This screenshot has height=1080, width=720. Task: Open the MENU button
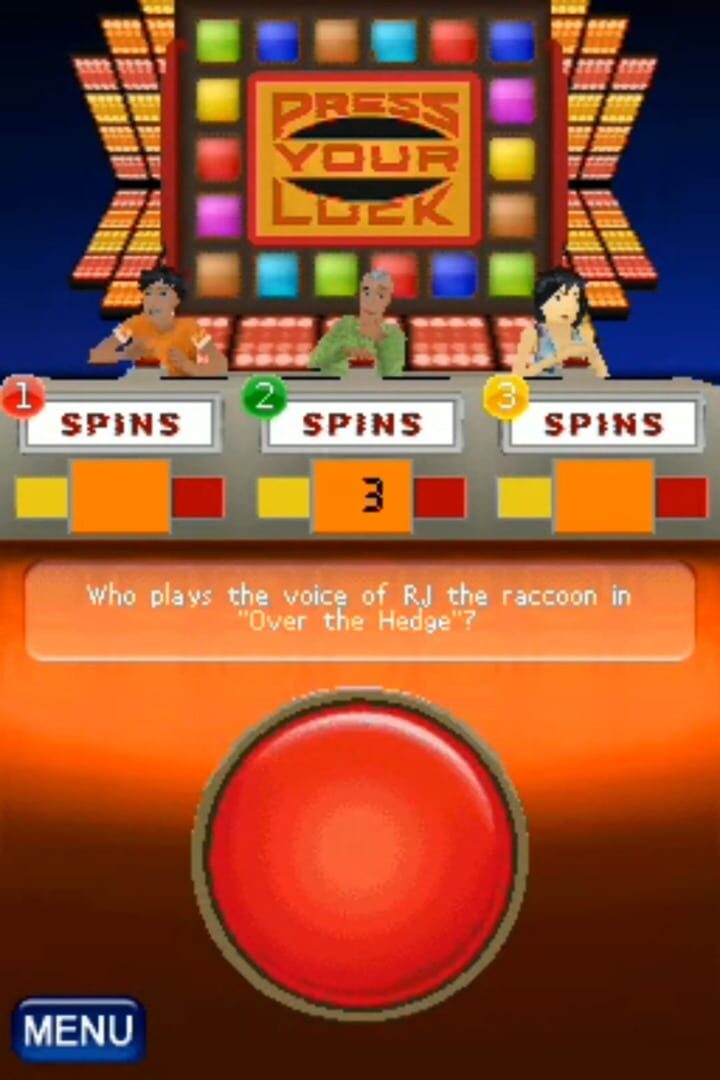pyautogui.click(x=78, y=1030)
